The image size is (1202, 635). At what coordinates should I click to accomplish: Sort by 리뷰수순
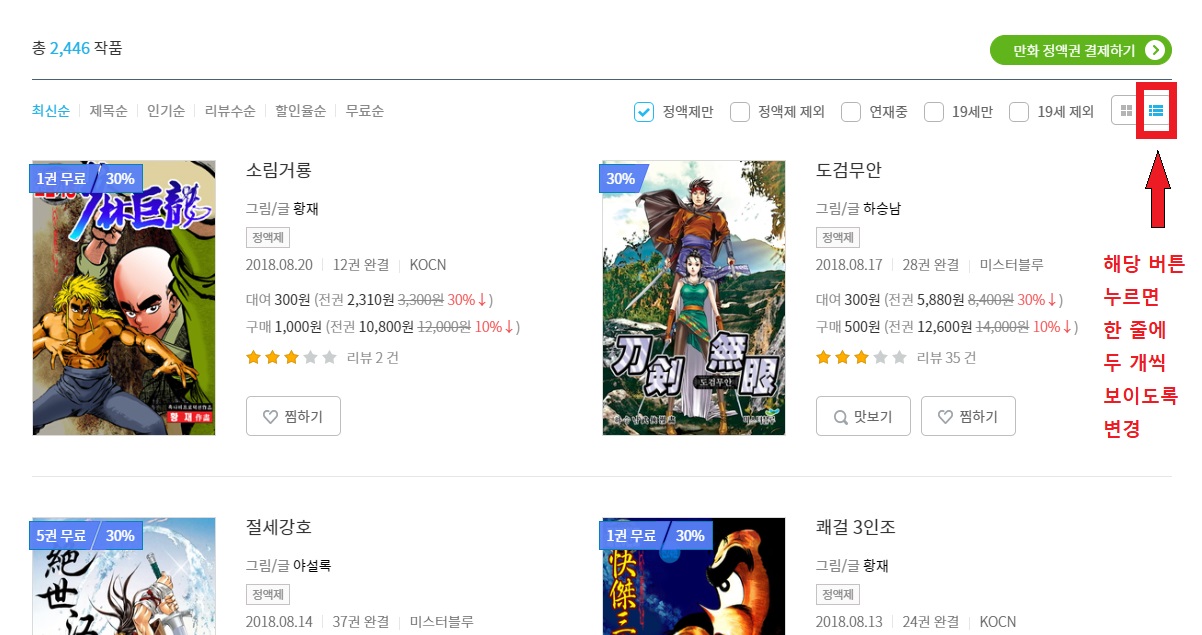point(230,111)
